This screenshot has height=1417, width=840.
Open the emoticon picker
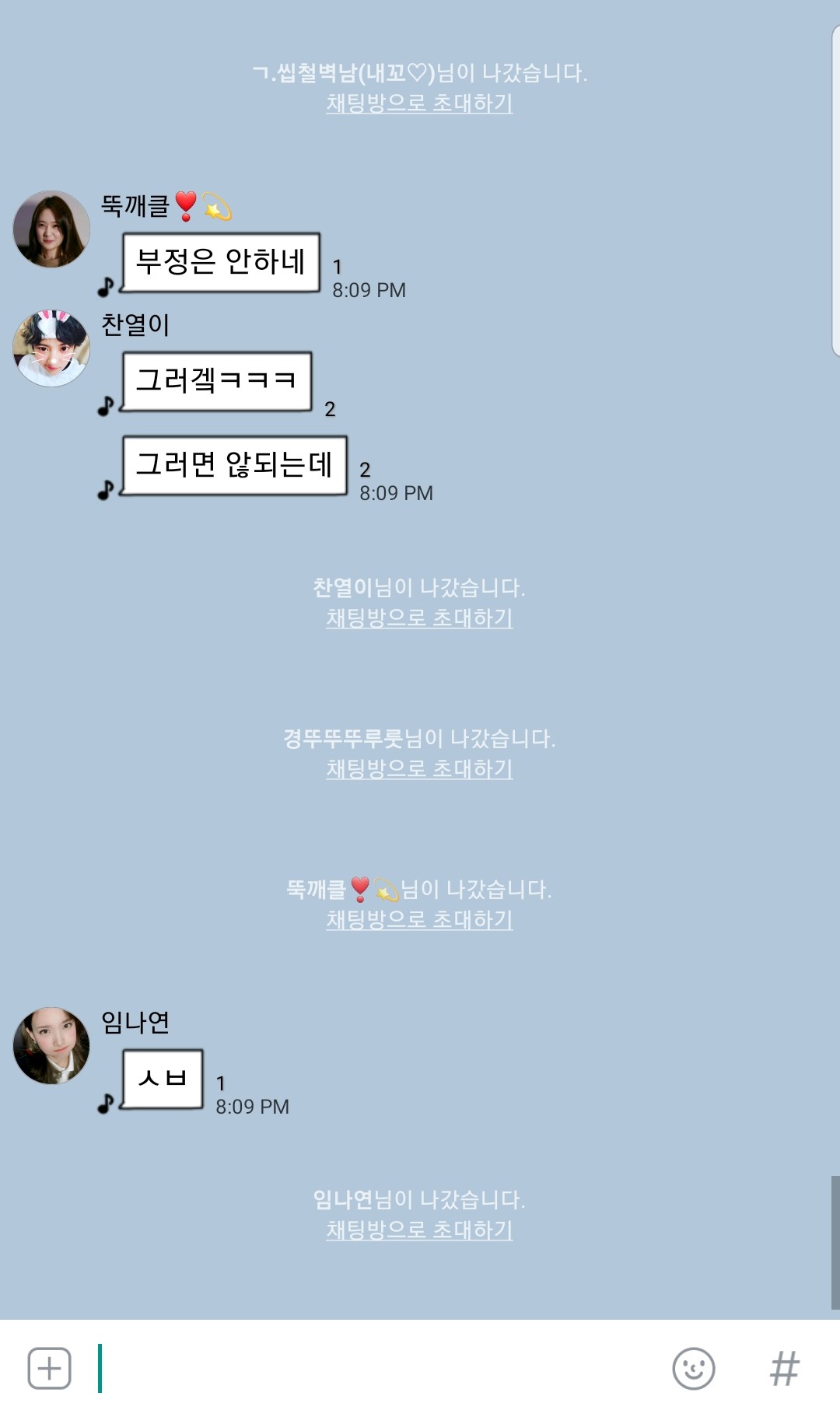pyautogui.click(x=693, y=1368)
